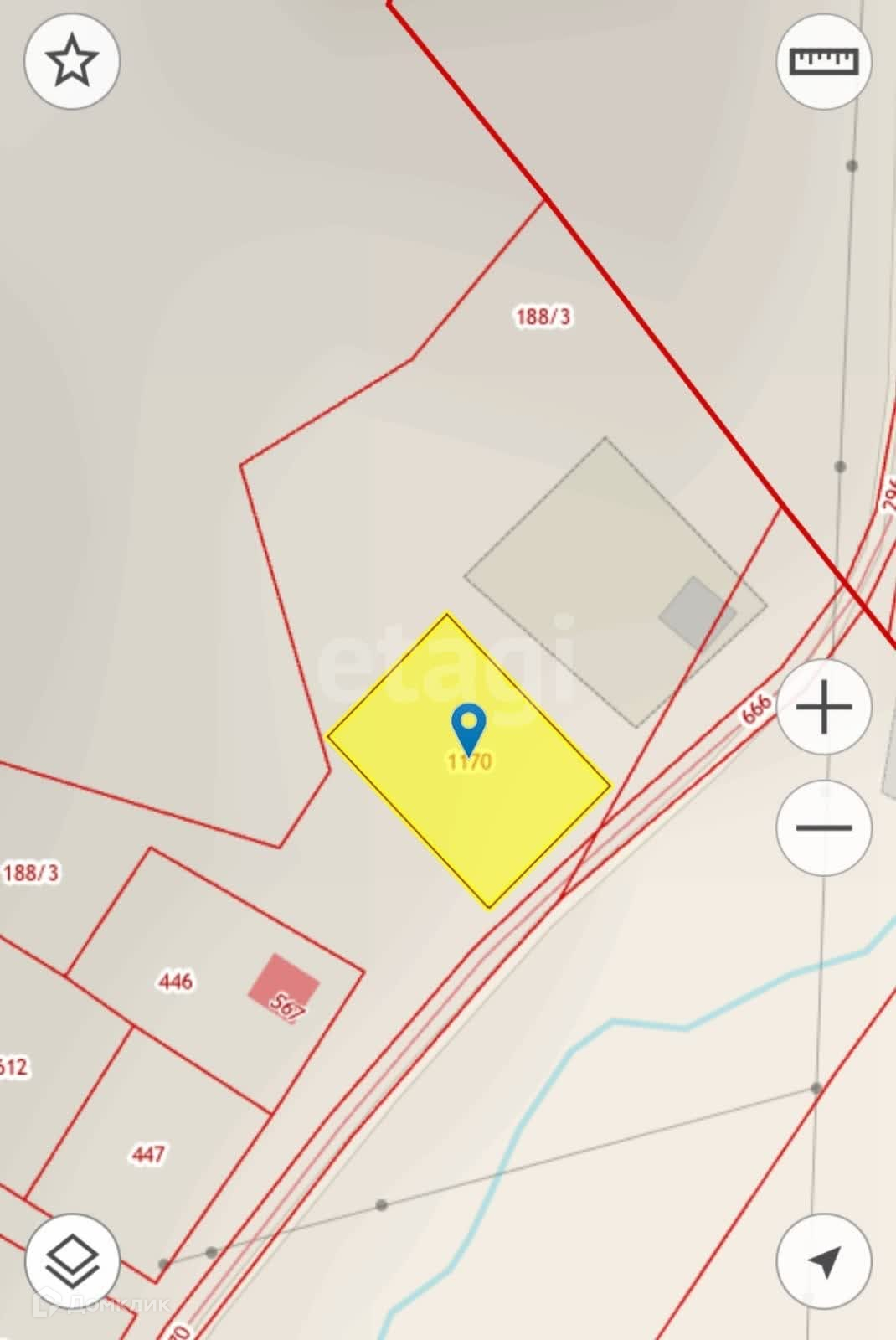The height and width of the screenshot is (1340, 896).
Task: Add this parcel to favorites with the star
Action: (x=72, y=61)
